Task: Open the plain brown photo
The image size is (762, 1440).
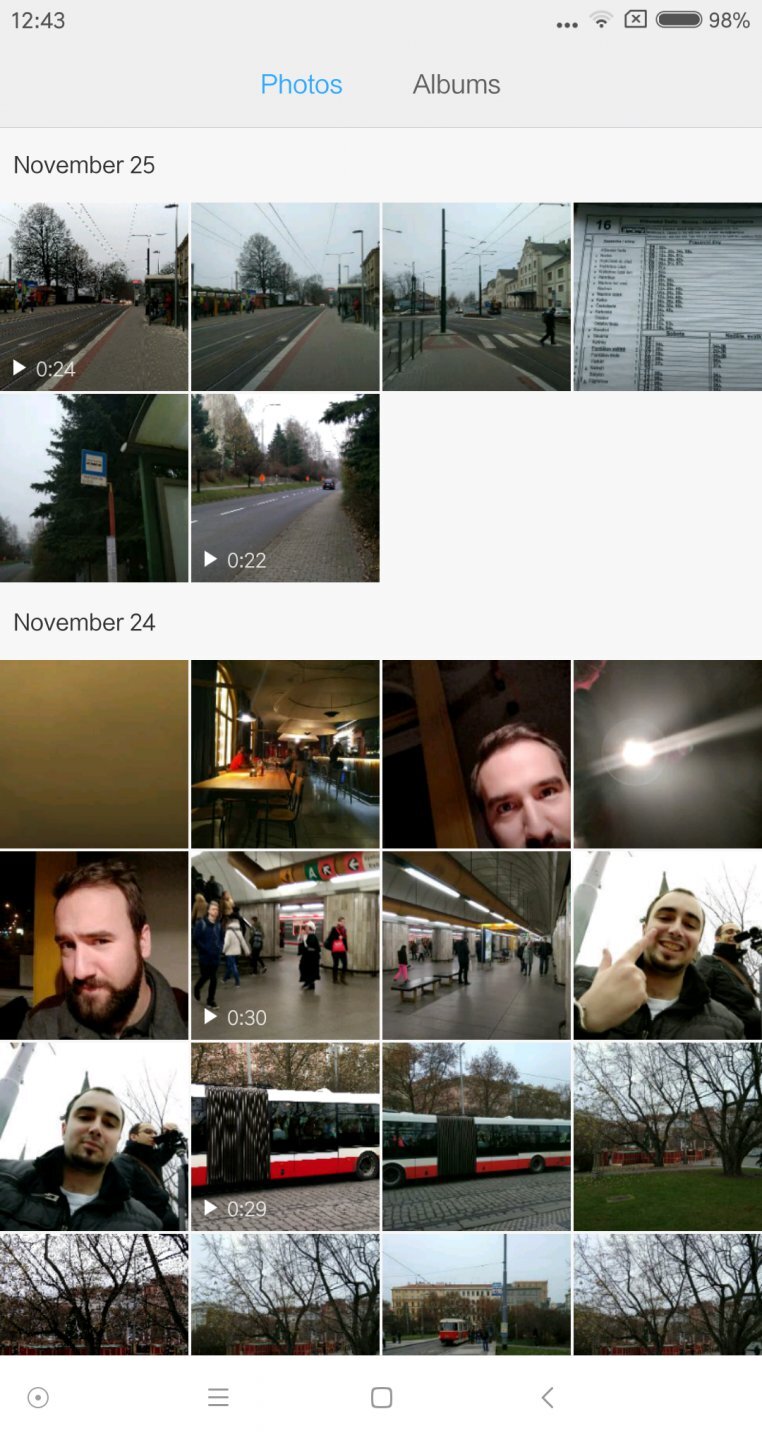Action: point(94,753)
